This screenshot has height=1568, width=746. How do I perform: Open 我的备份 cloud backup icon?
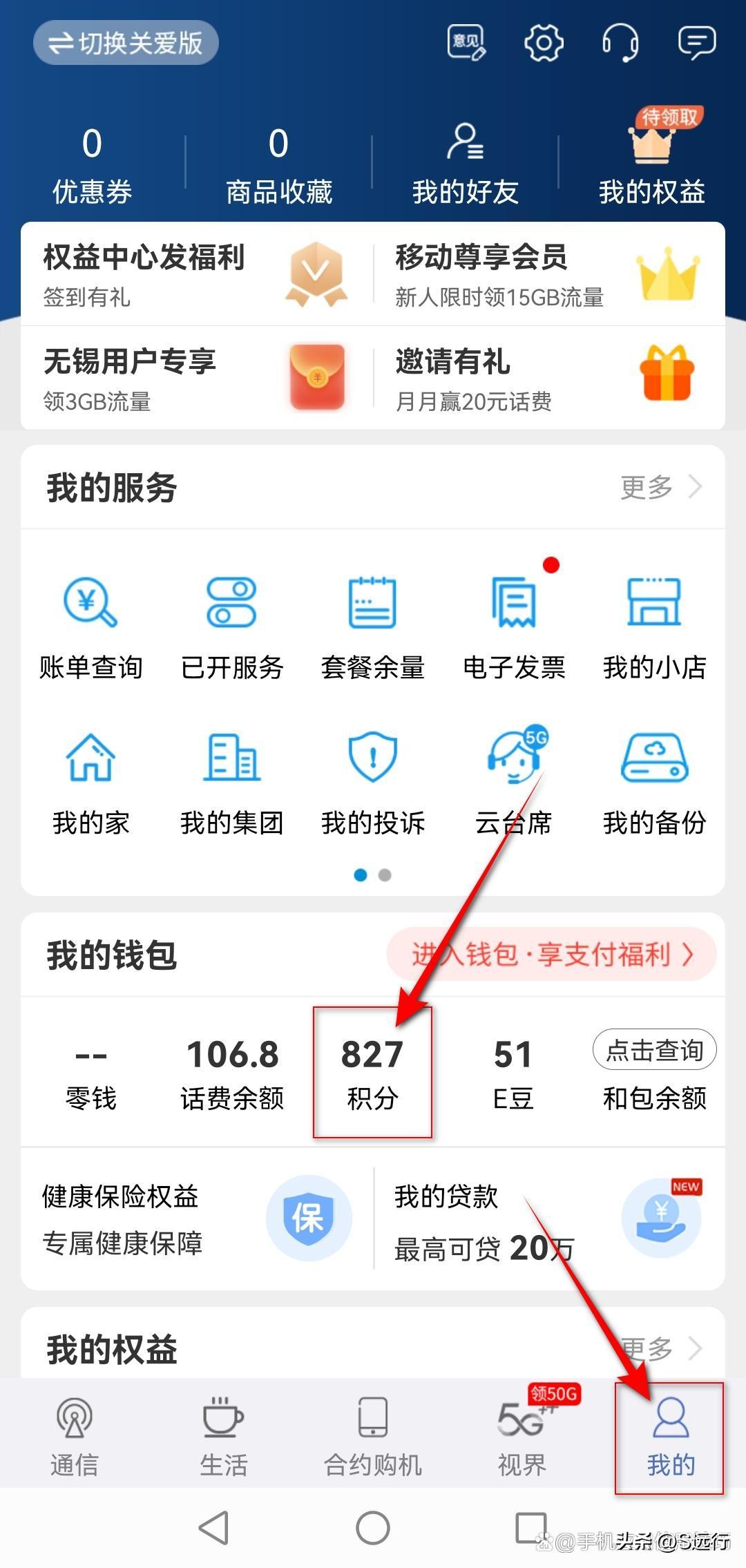(x=655, y=781)
